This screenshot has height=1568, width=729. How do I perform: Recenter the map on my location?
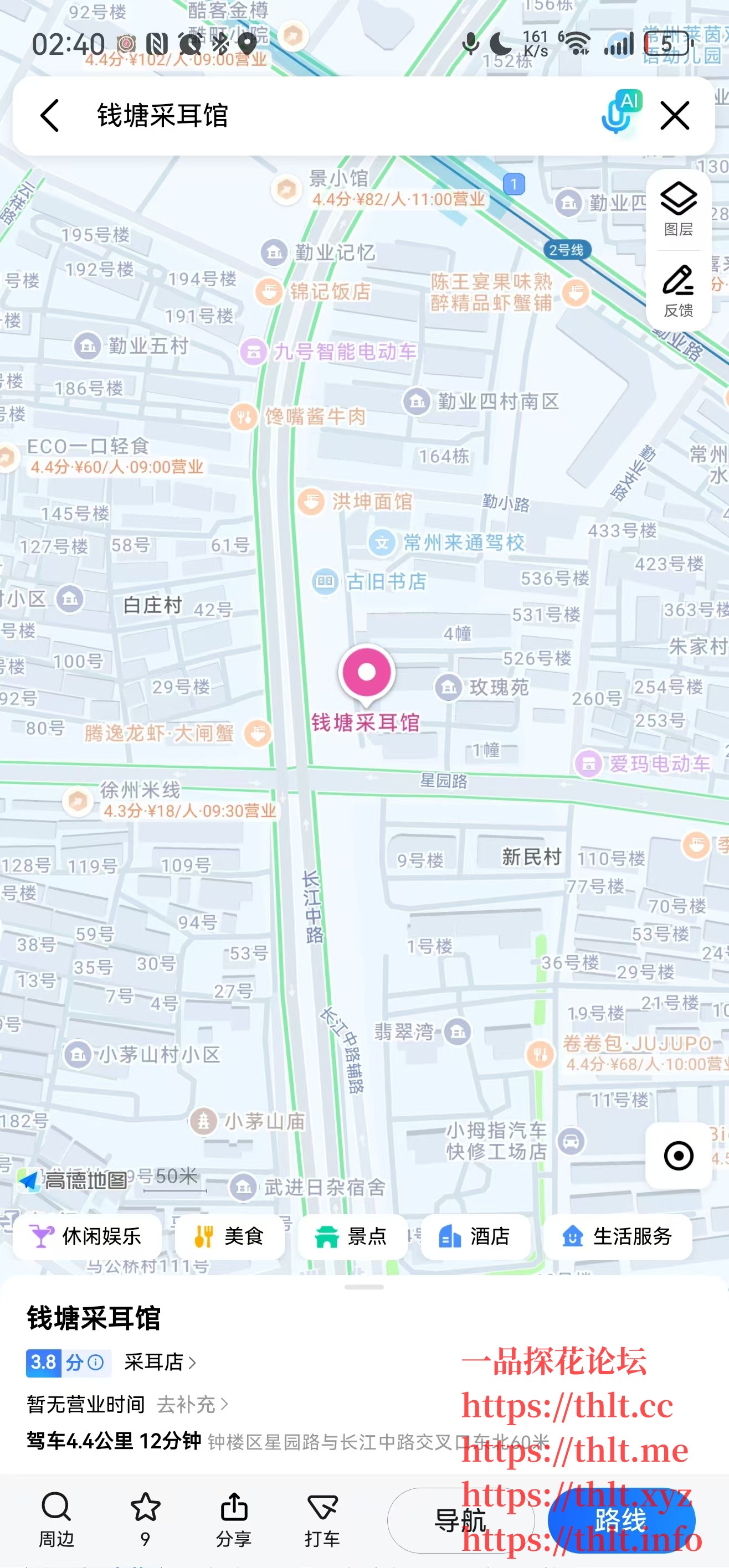tap(678, 1156)
